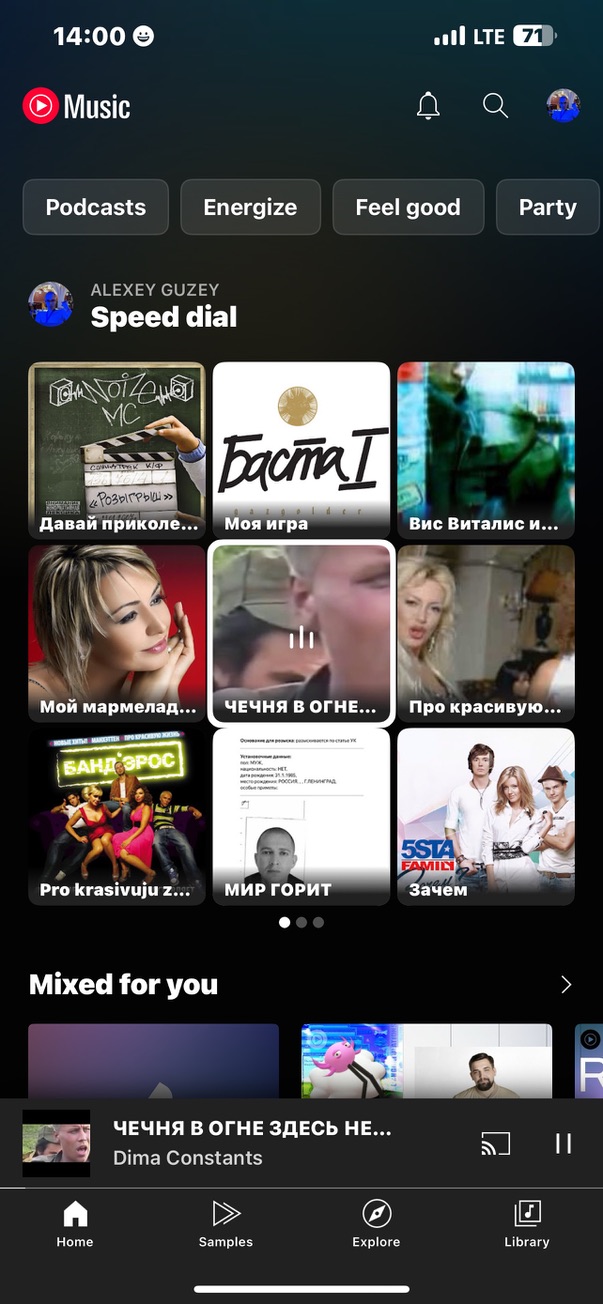Open the account profile avatar
603x1304 pixels.
coord(563,106)
